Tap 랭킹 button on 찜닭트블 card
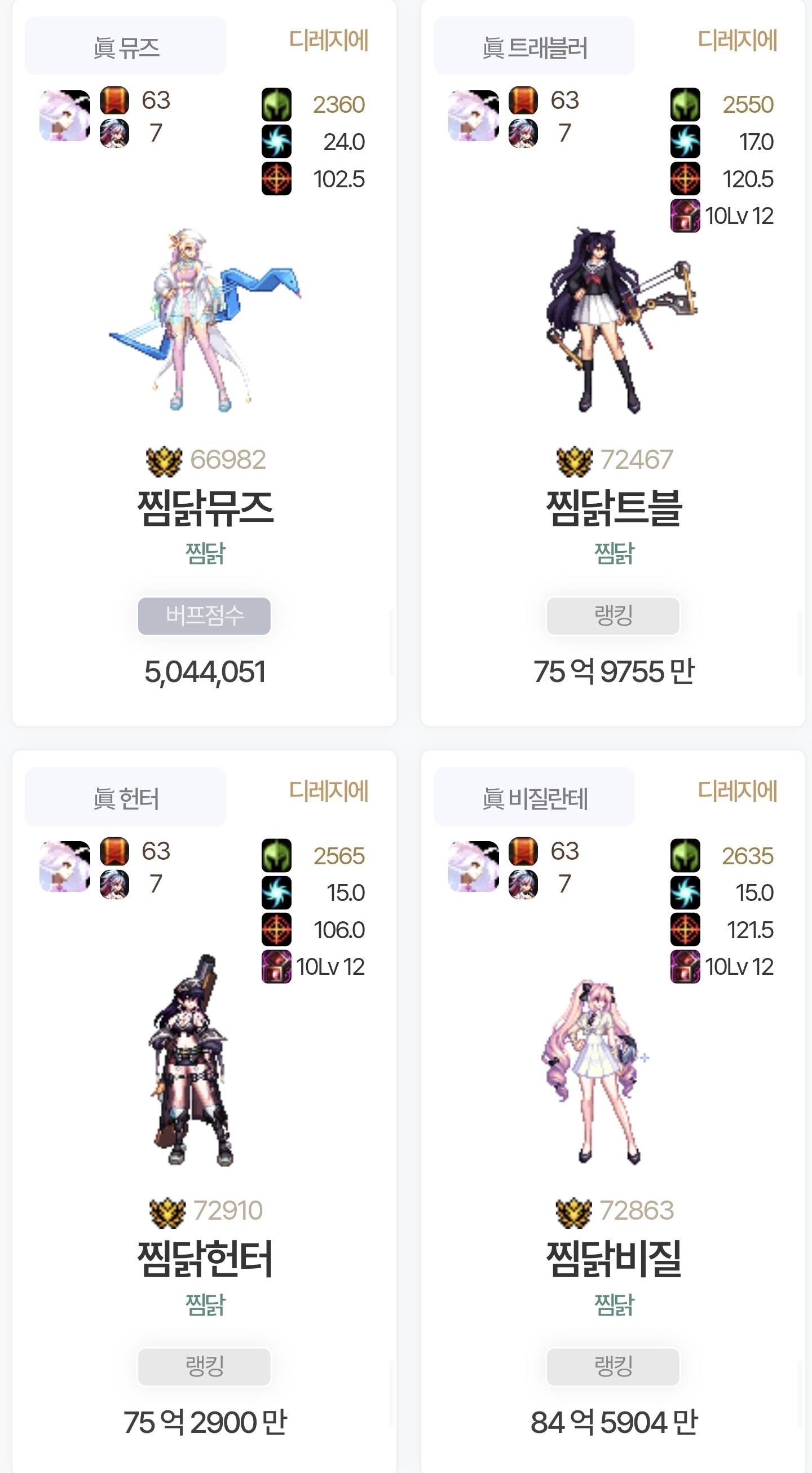The width and height of the screenshot is (812, 1473). tap(612, 616)
